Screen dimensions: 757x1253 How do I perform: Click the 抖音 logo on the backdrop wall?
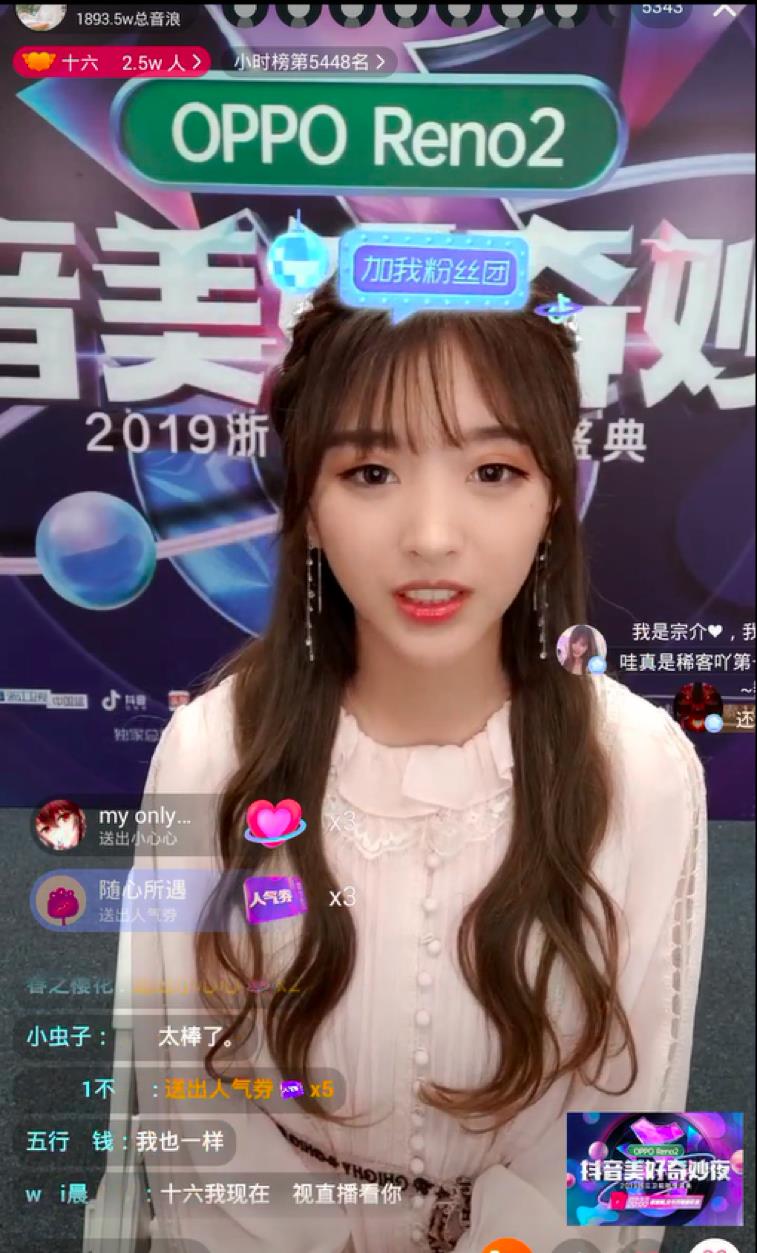pyautogui.click(x=118, y=699)
